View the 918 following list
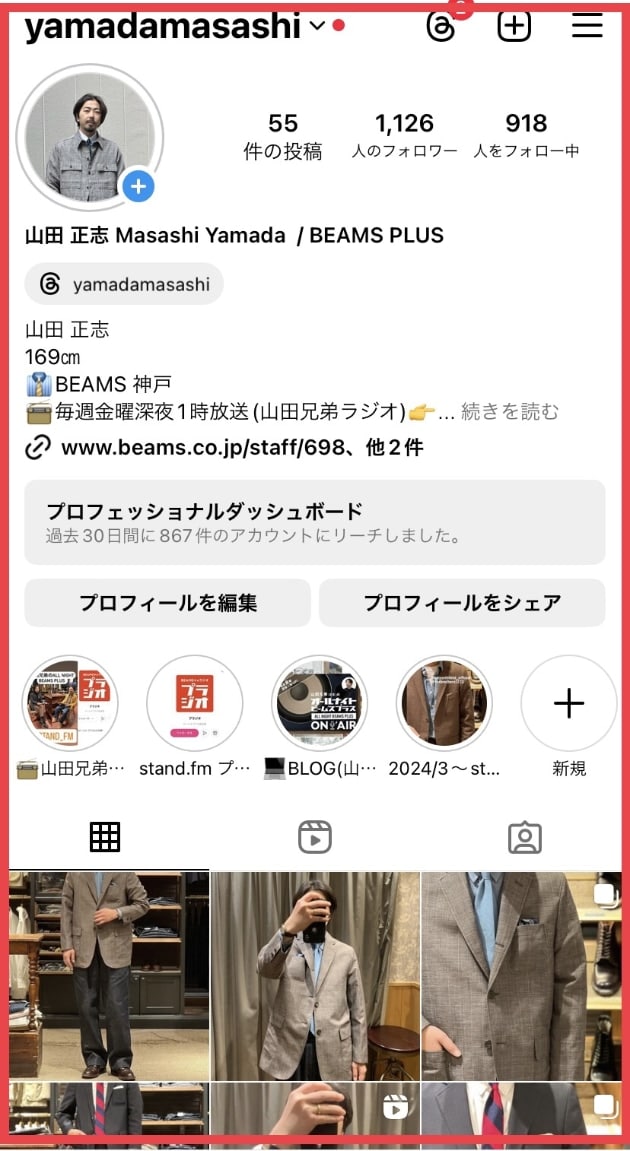The height and width of the screenshot is (1151, 630). 526,136
